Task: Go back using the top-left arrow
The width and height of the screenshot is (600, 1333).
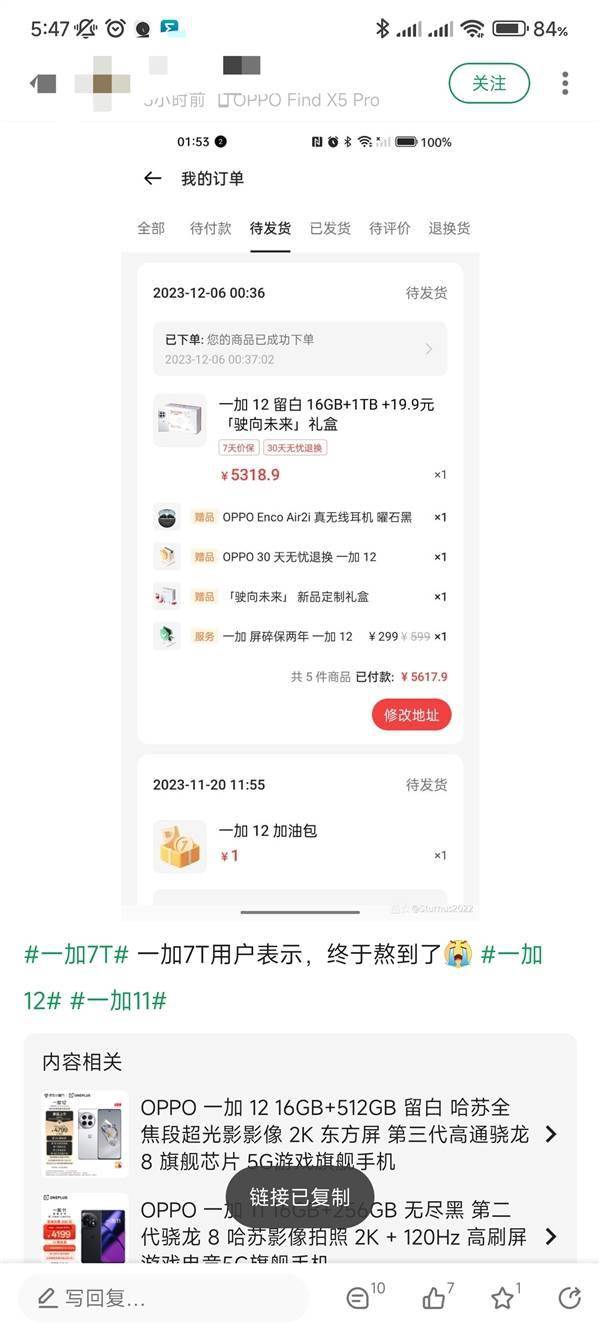Action: 42,83
